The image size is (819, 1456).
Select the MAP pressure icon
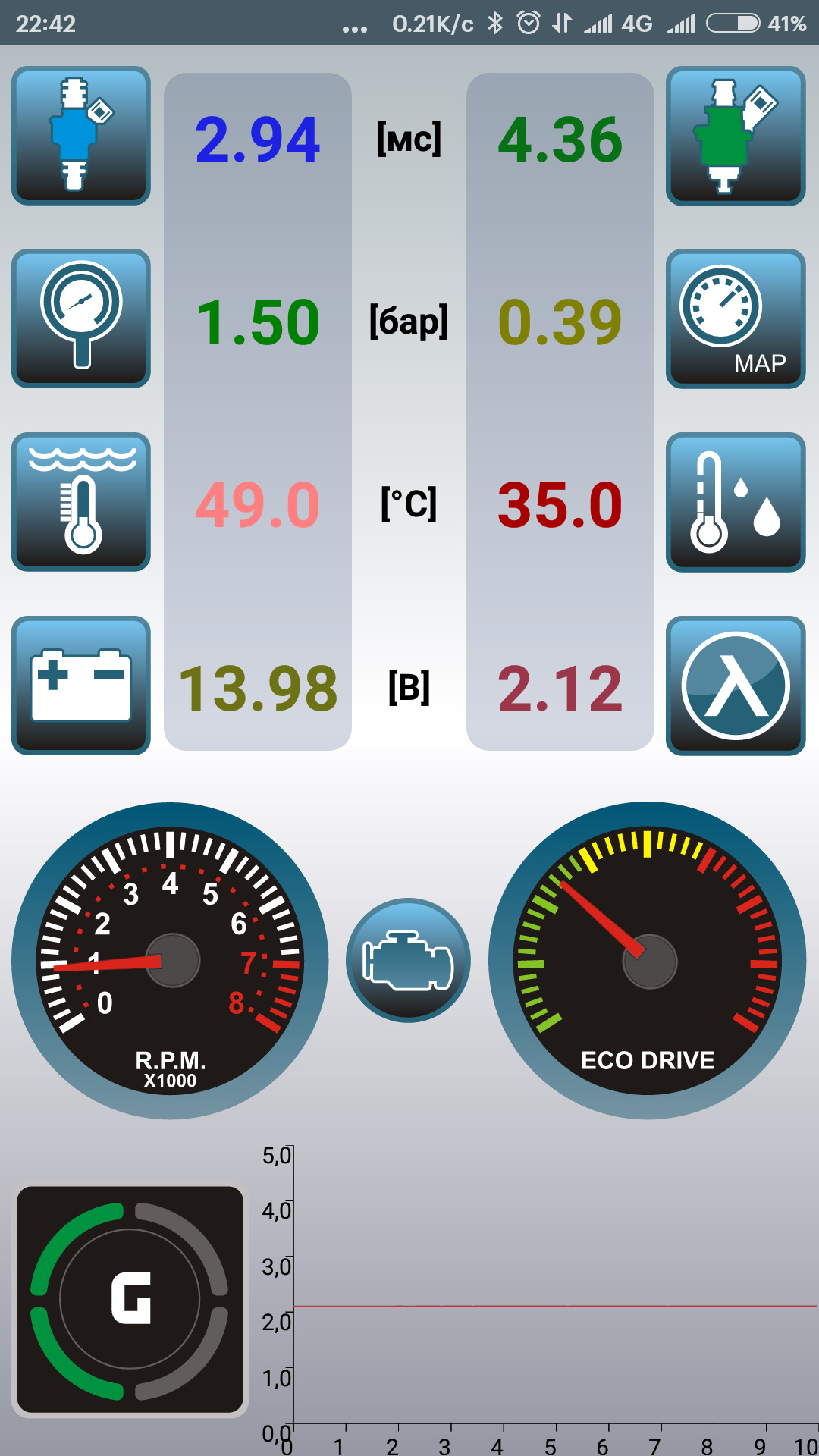(x=735, y=318)
